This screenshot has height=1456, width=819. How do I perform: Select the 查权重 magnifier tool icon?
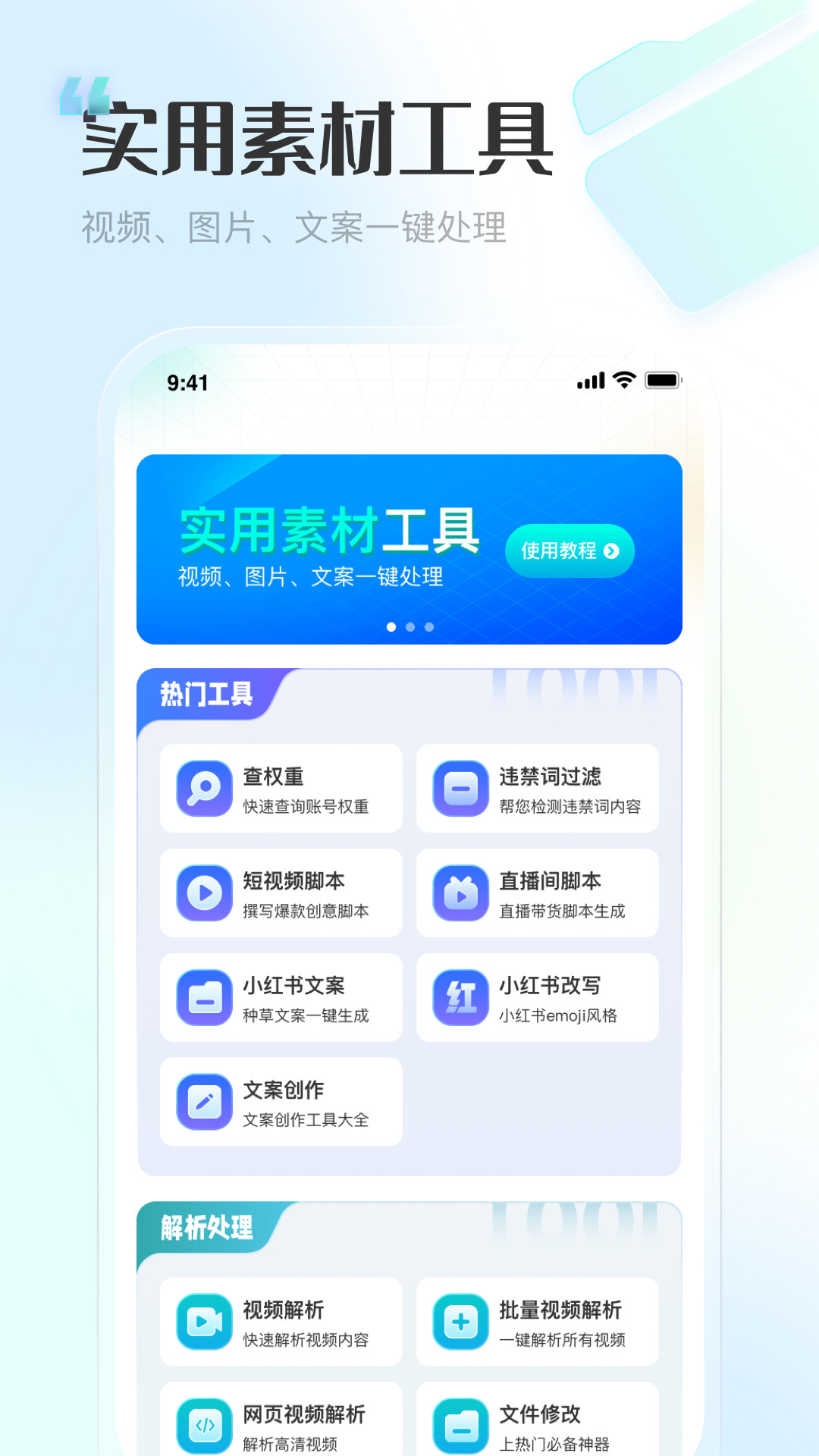[203, 789]
